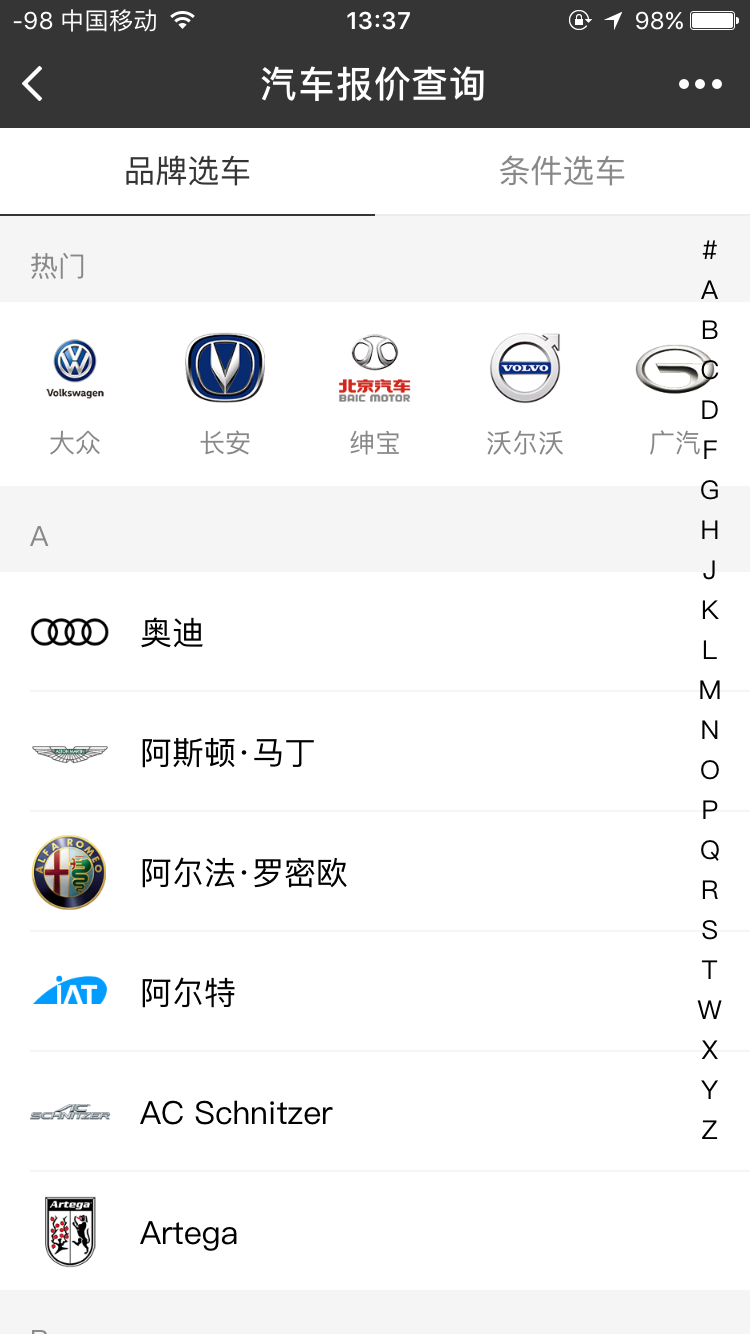Screen dimensions: 750x1334
Task: Go back using the header arrow
Action: [x=33, y=84]
